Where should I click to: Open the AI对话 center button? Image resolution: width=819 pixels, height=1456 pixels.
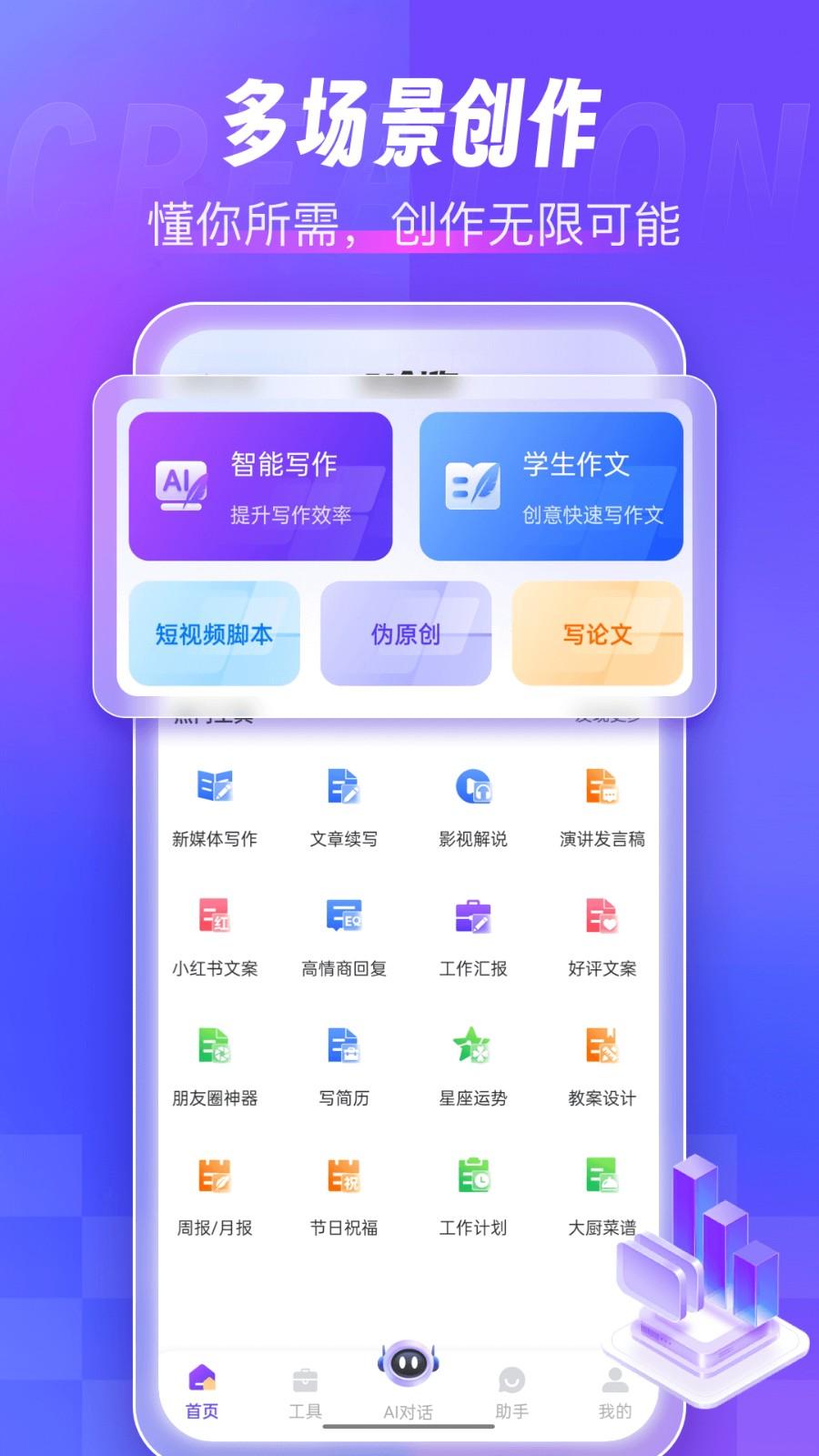[407, 1365]
